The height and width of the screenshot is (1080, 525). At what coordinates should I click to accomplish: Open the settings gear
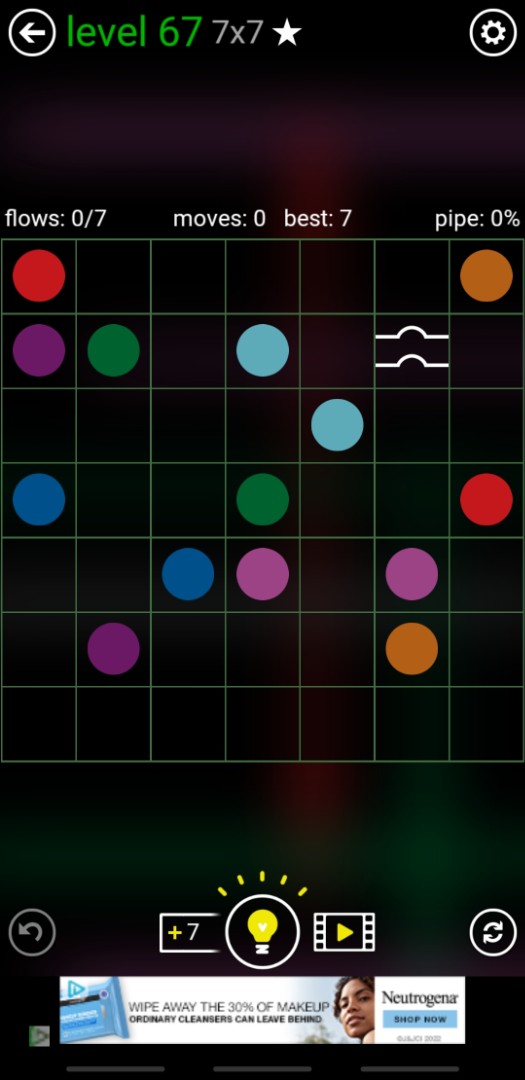point(493,32)
